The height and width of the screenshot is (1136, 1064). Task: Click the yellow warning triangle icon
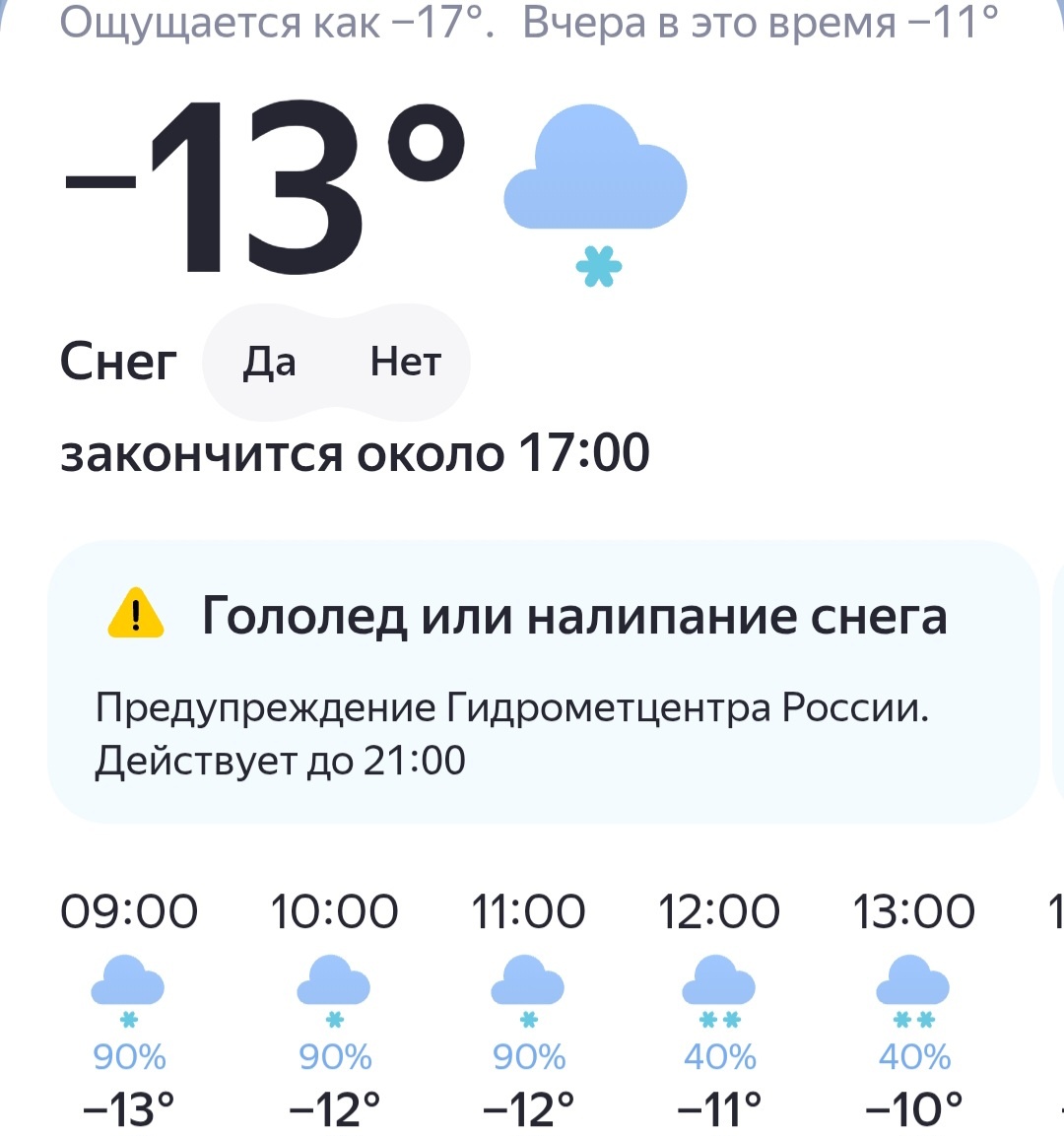[131, 616]
